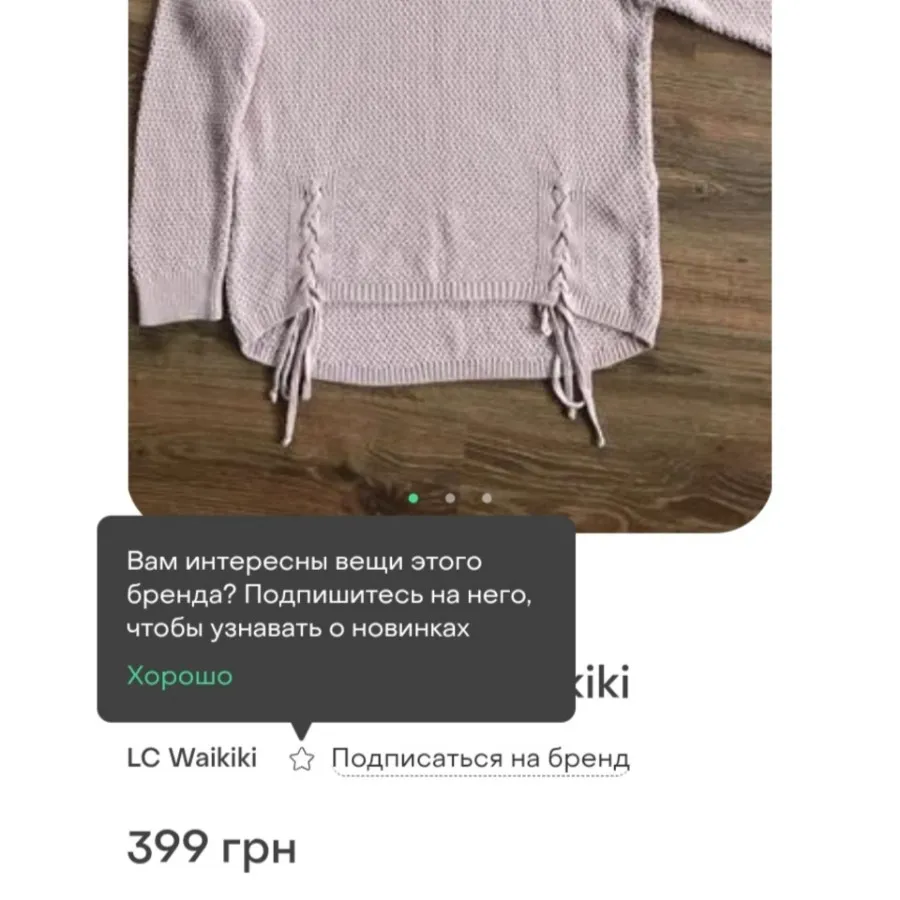Viewport: 900px width, 900px height.
Task: Jump to the second photo indicator dot
Action: pos(450,497)
